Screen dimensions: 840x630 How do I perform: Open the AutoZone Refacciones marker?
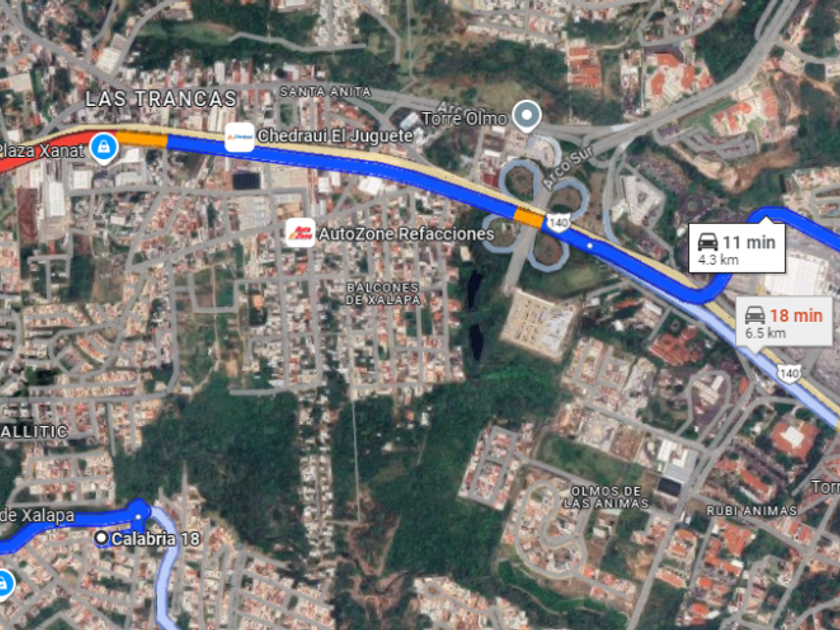[300, 233]
